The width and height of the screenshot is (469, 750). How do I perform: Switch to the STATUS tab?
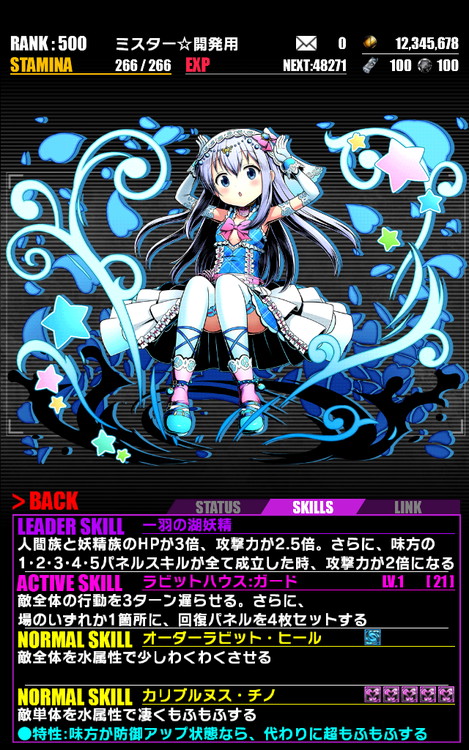218,507
